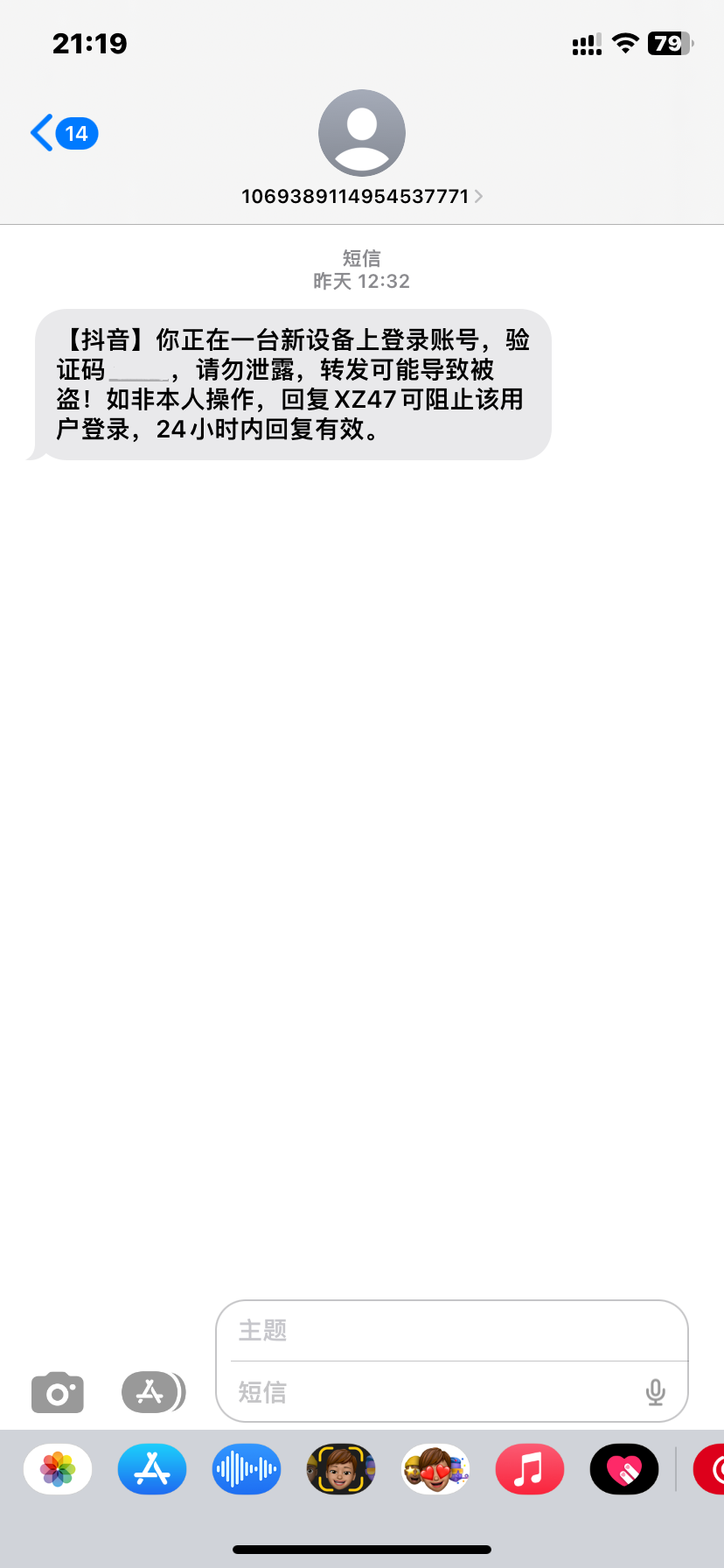Open the camera to attach a photo
This screenshot has height=1568, width=724.
click(58, 1392)
